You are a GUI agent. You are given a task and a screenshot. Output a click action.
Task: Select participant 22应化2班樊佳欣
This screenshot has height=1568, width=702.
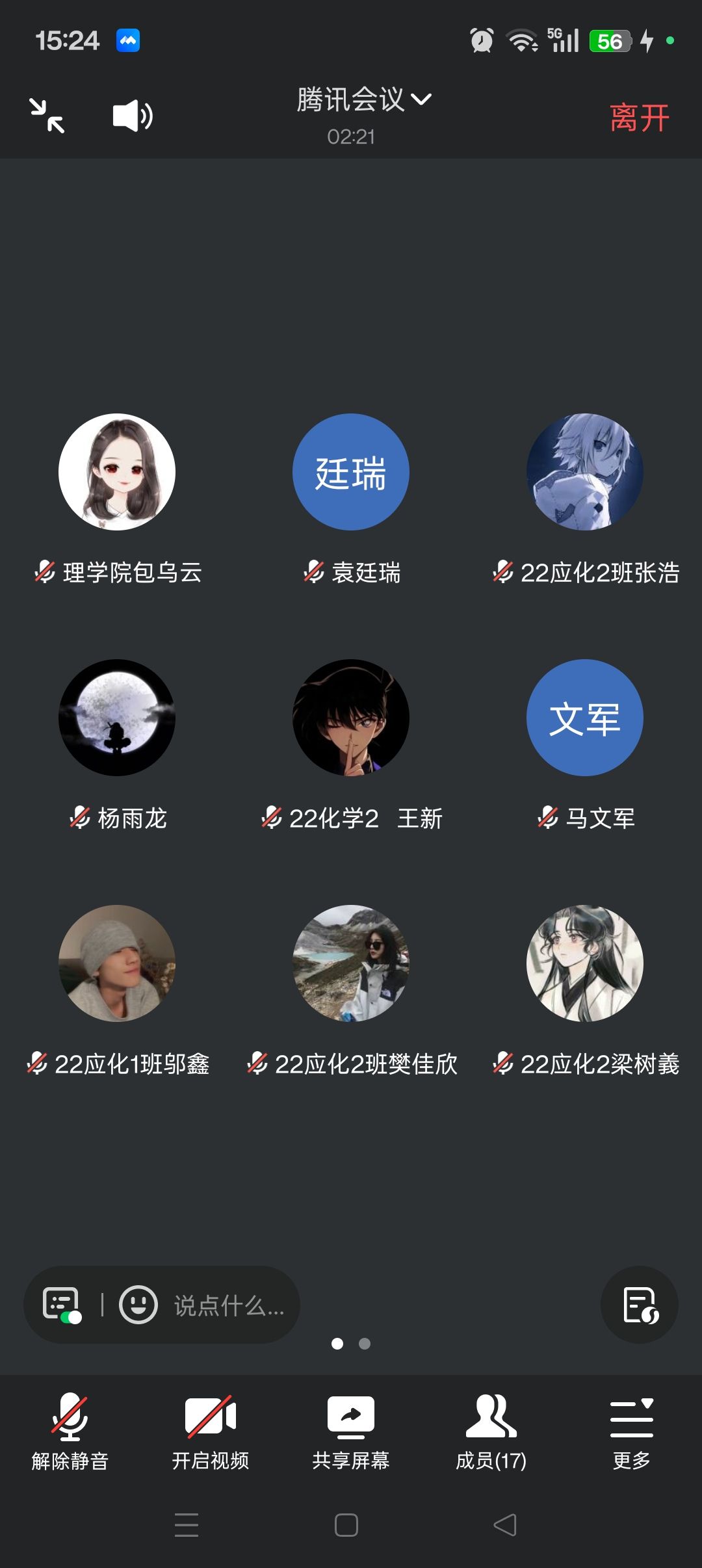351,963
